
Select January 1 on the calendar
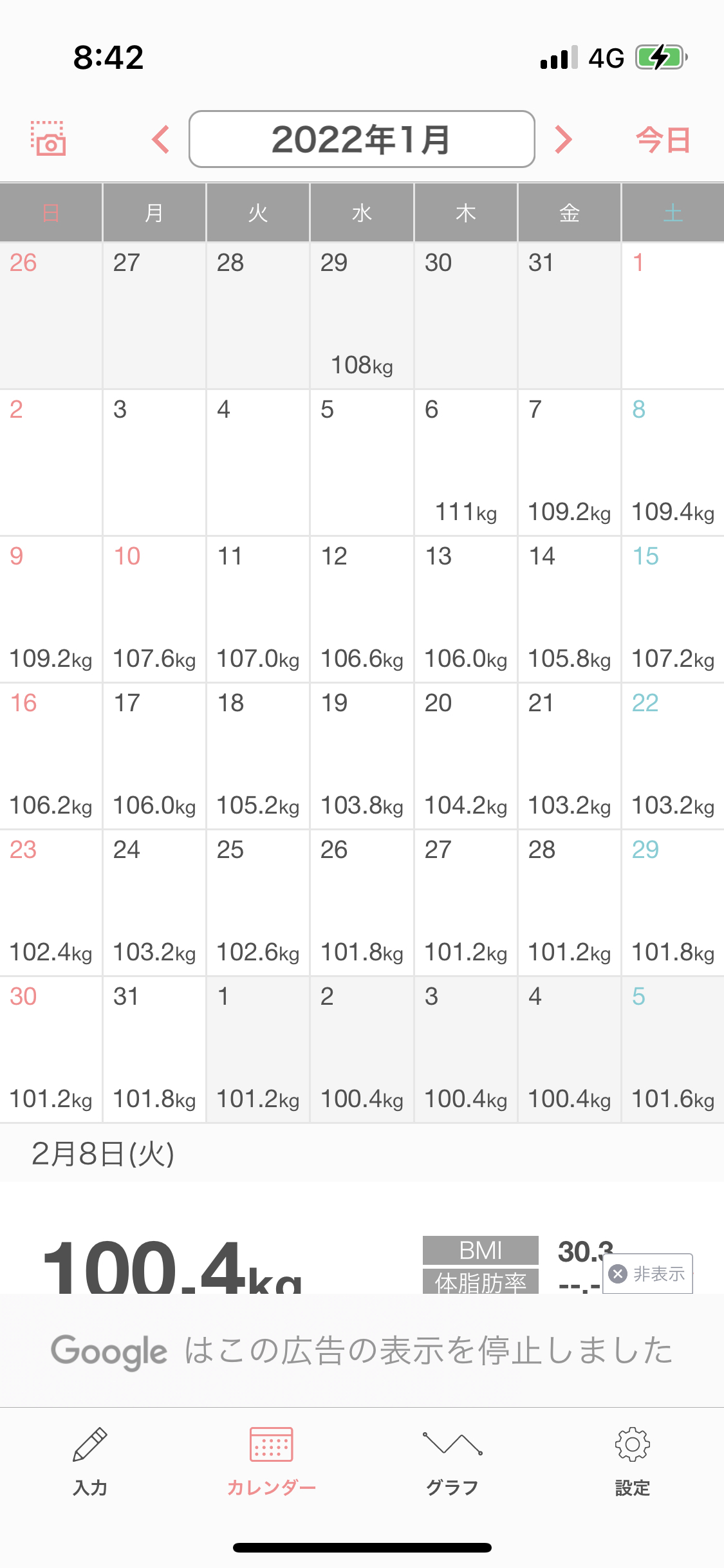click(x=673, y=315)
